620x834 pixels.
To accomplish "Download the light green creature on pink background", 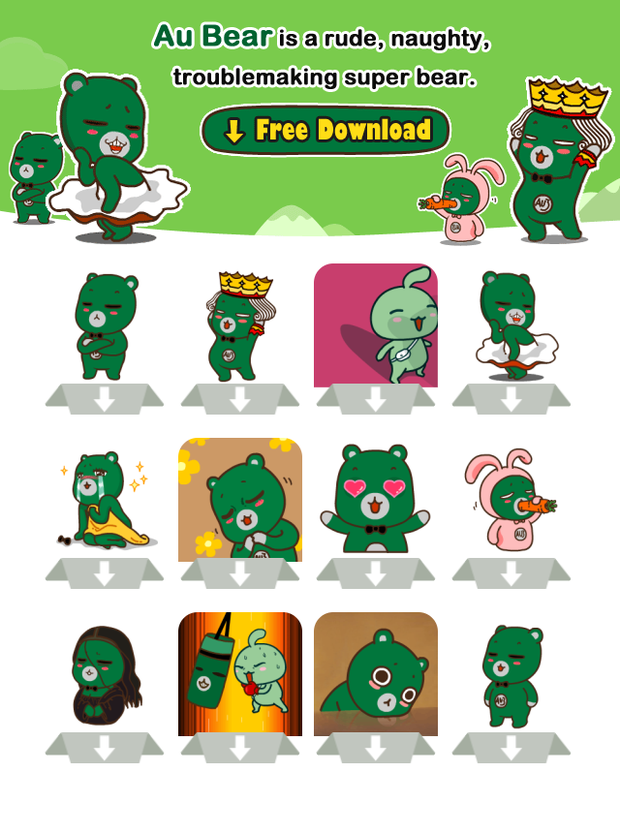I will (x=375, y=399).
